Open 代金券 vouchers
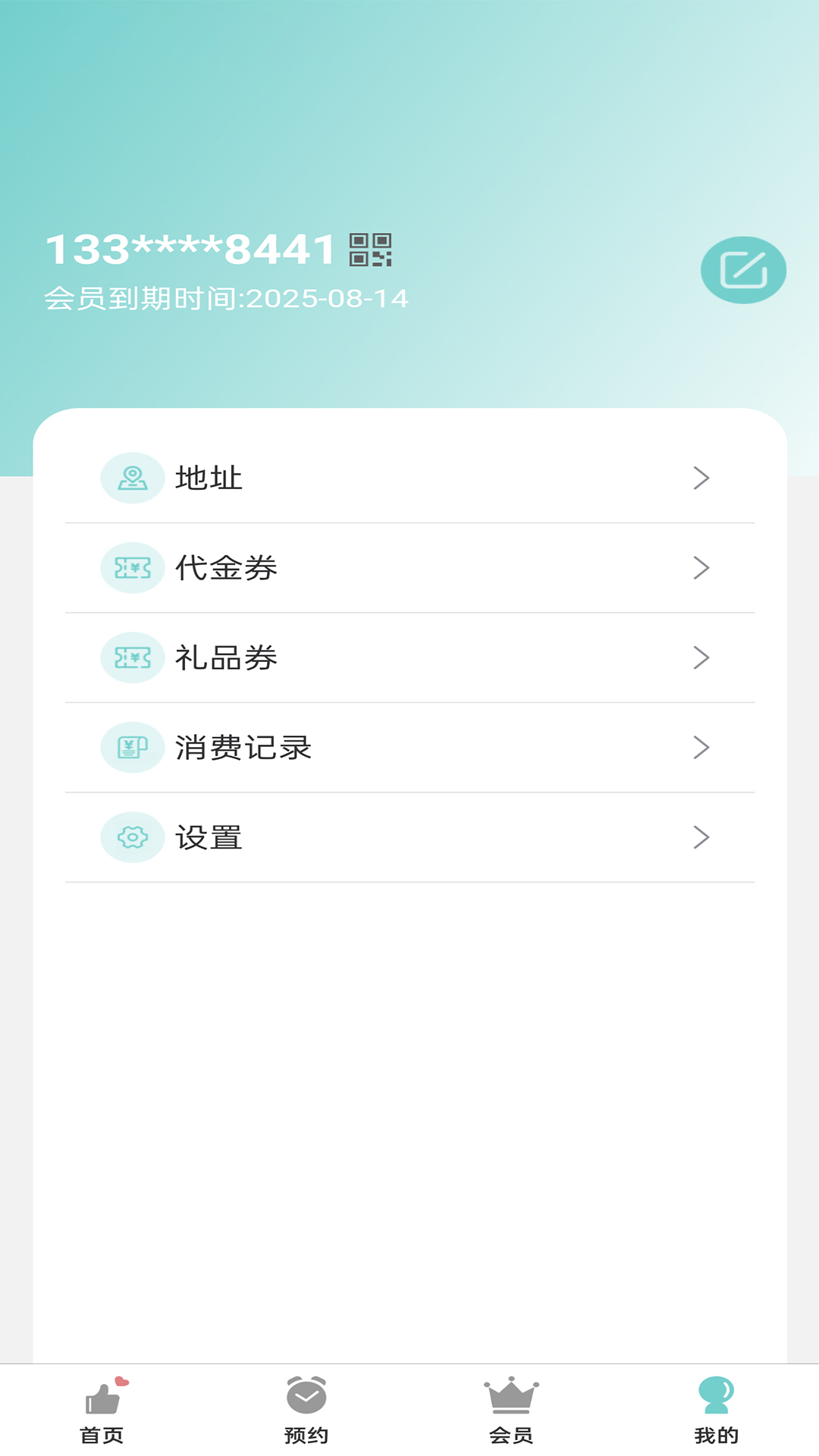The image size is (819, 1456). pos(409,568)
